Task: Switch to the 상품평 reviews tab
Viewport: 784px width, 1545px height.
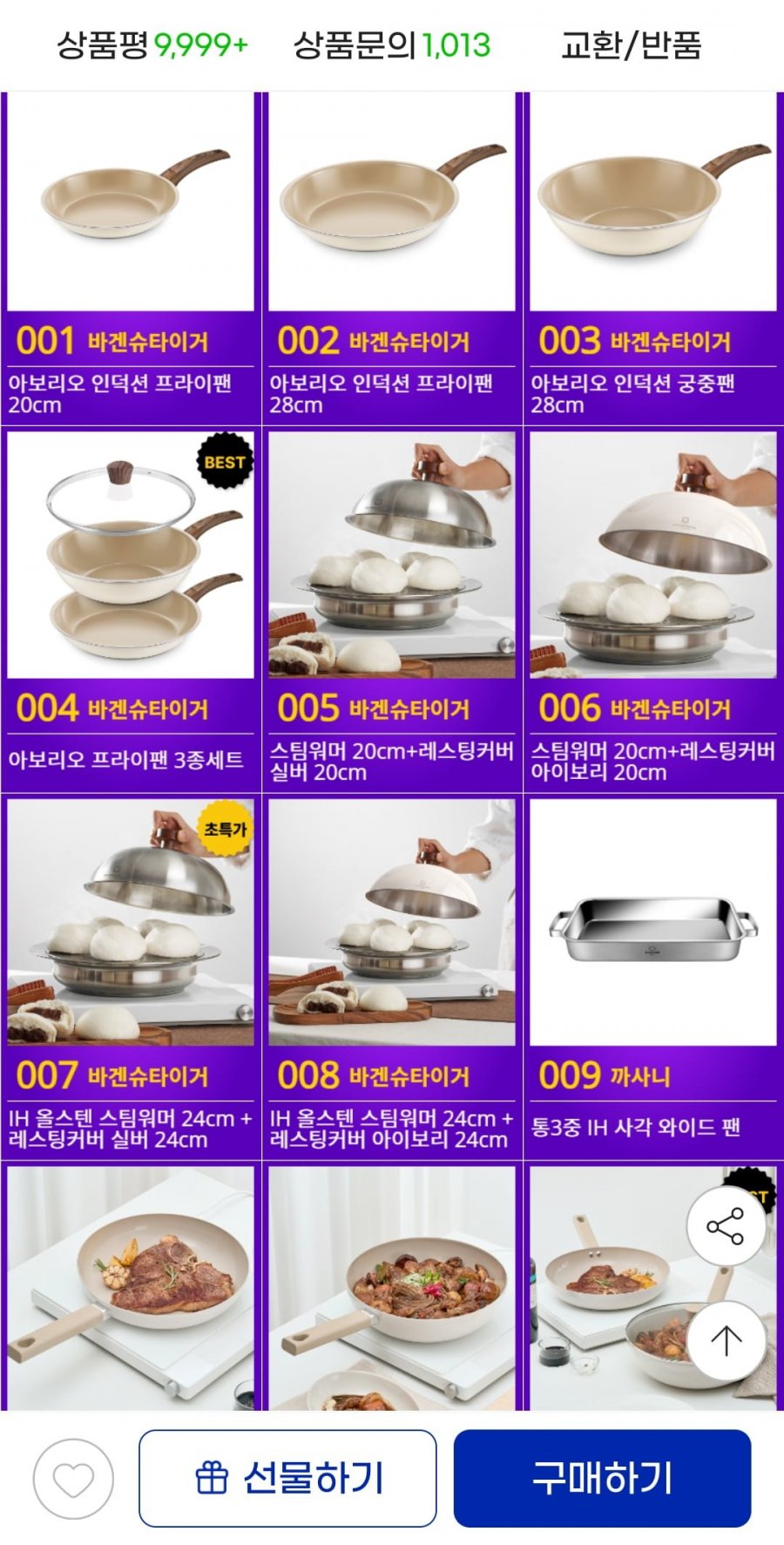Action: coord(152,44)
